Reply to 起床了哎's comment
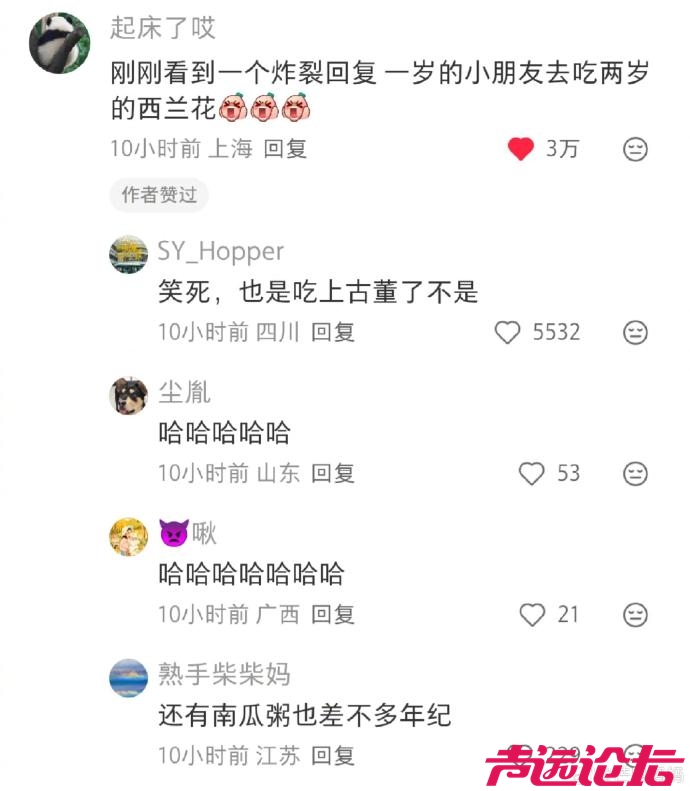The image size is (690, 791). pos(285,149)
